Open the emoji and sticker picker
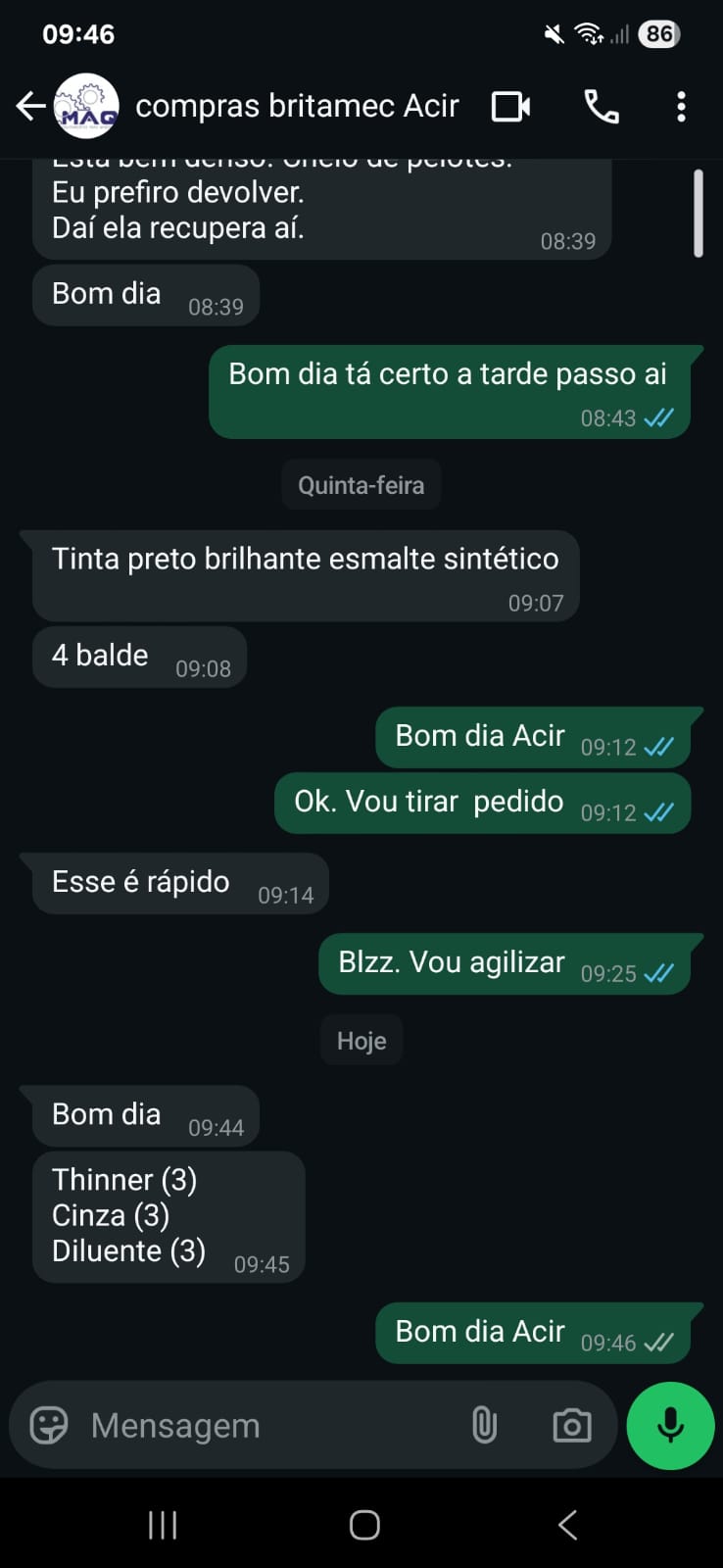This screenshot has height=1568, width=723. click(49, 1425)
